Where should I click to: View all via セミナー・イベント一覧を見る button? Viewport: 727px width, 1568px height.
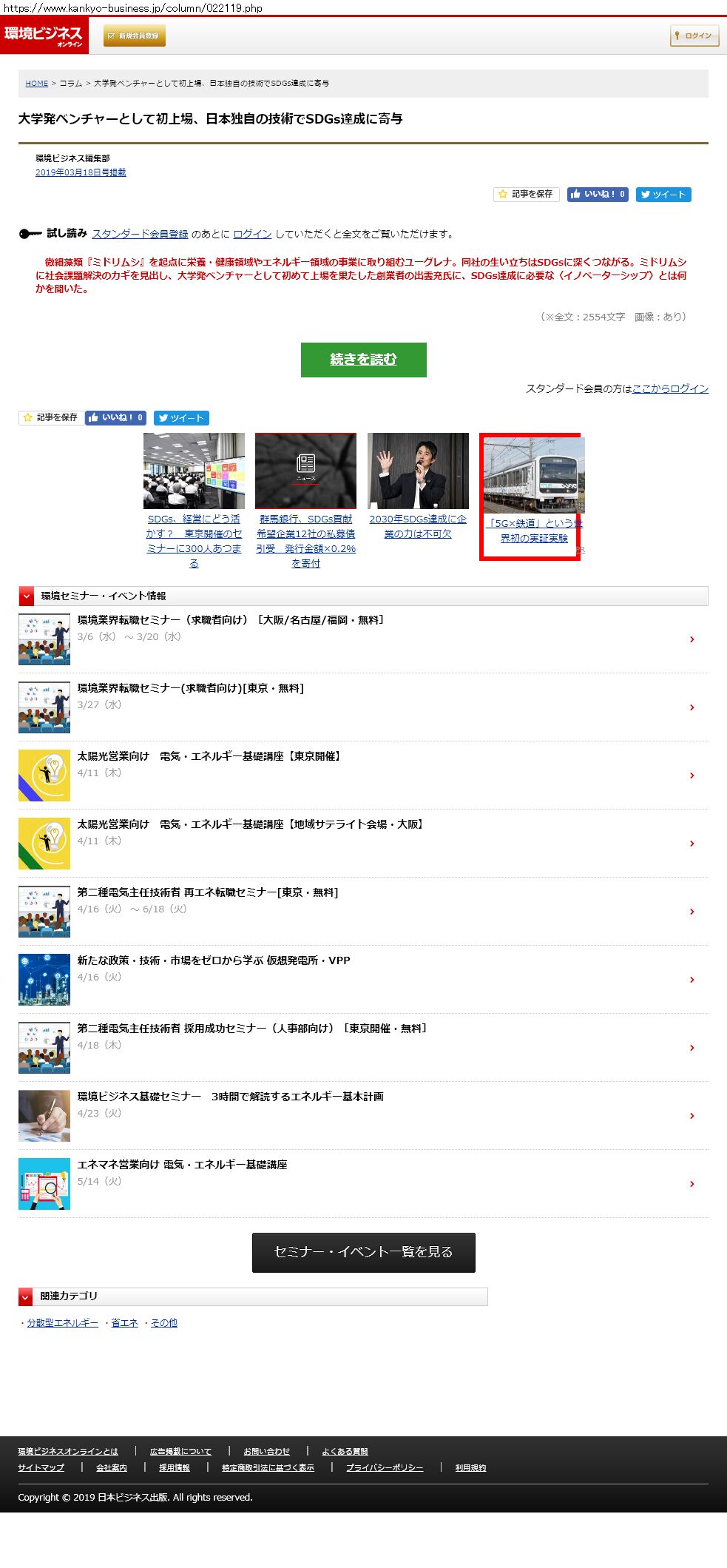click(363, 1253)
